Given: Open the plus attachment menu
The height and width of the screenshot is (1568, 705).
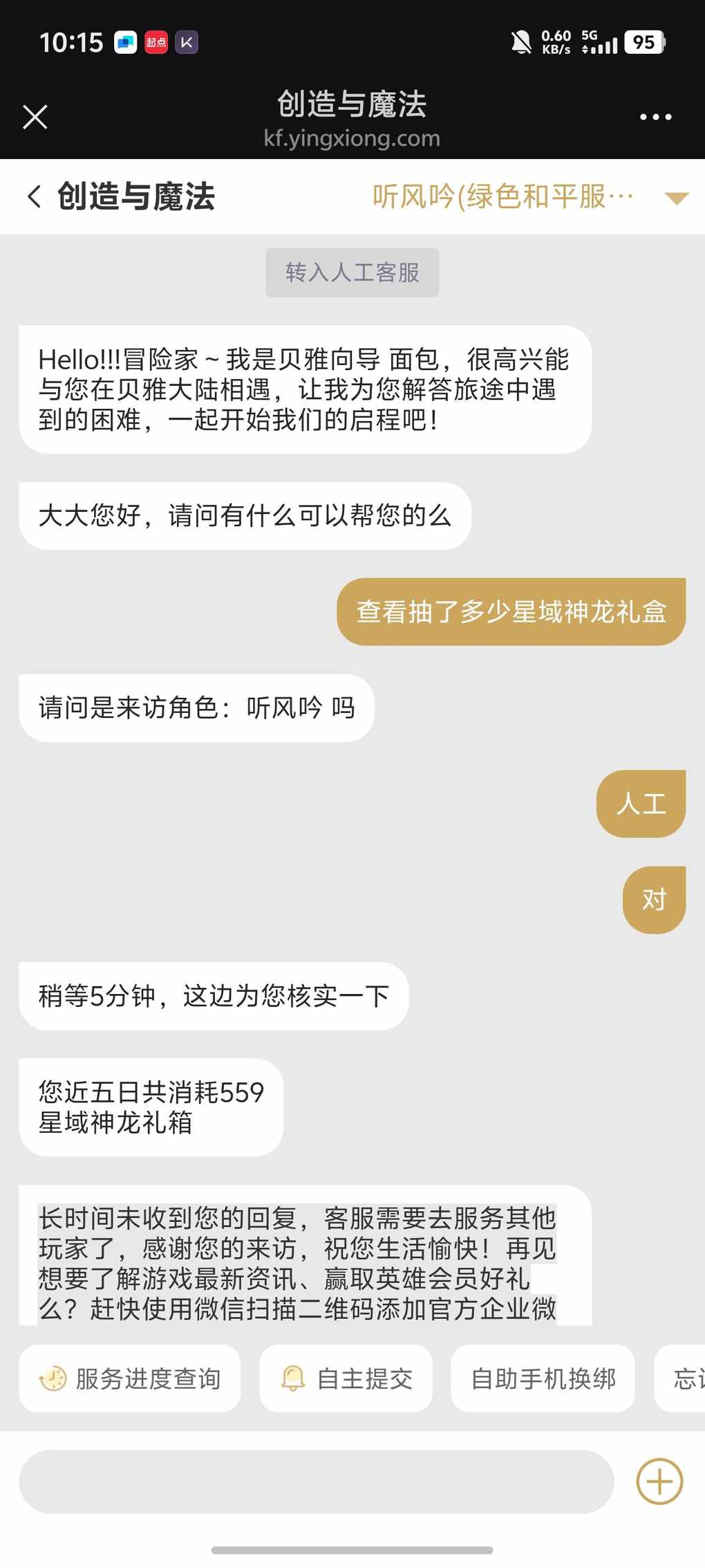Looking at the screenshot, I should (x=659, y=1481).
